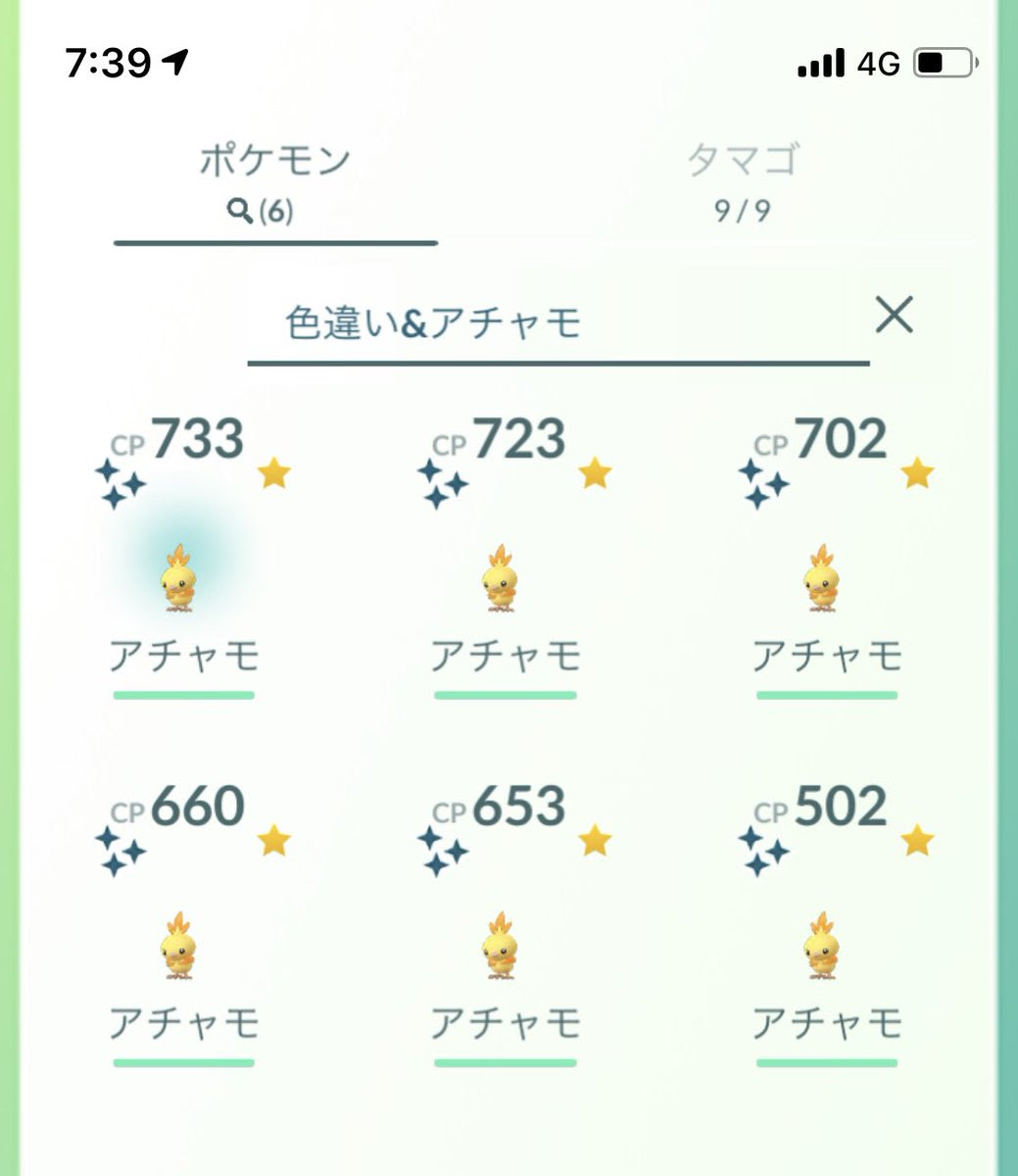Select the ポケモン tab

(x=274, y=181)
